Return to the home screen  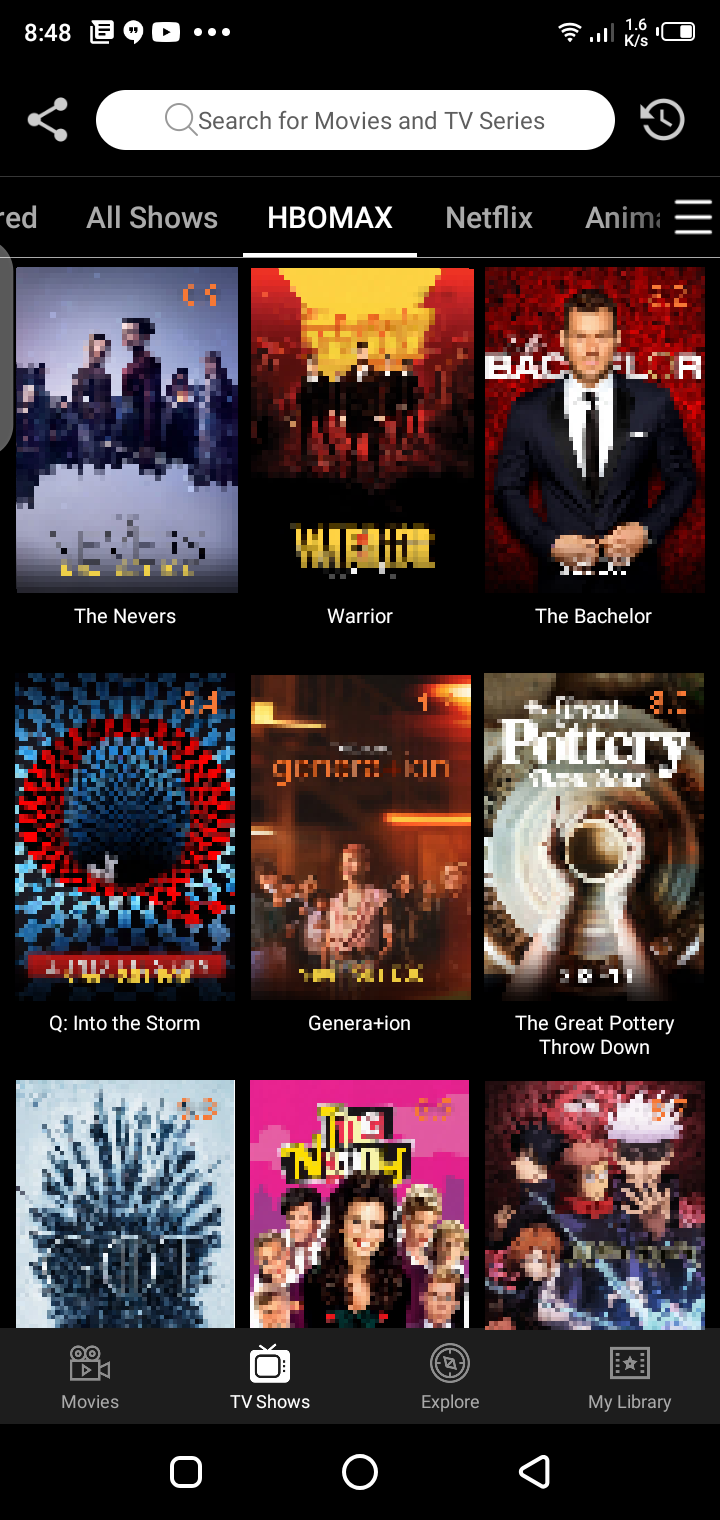click(360, 1472)
